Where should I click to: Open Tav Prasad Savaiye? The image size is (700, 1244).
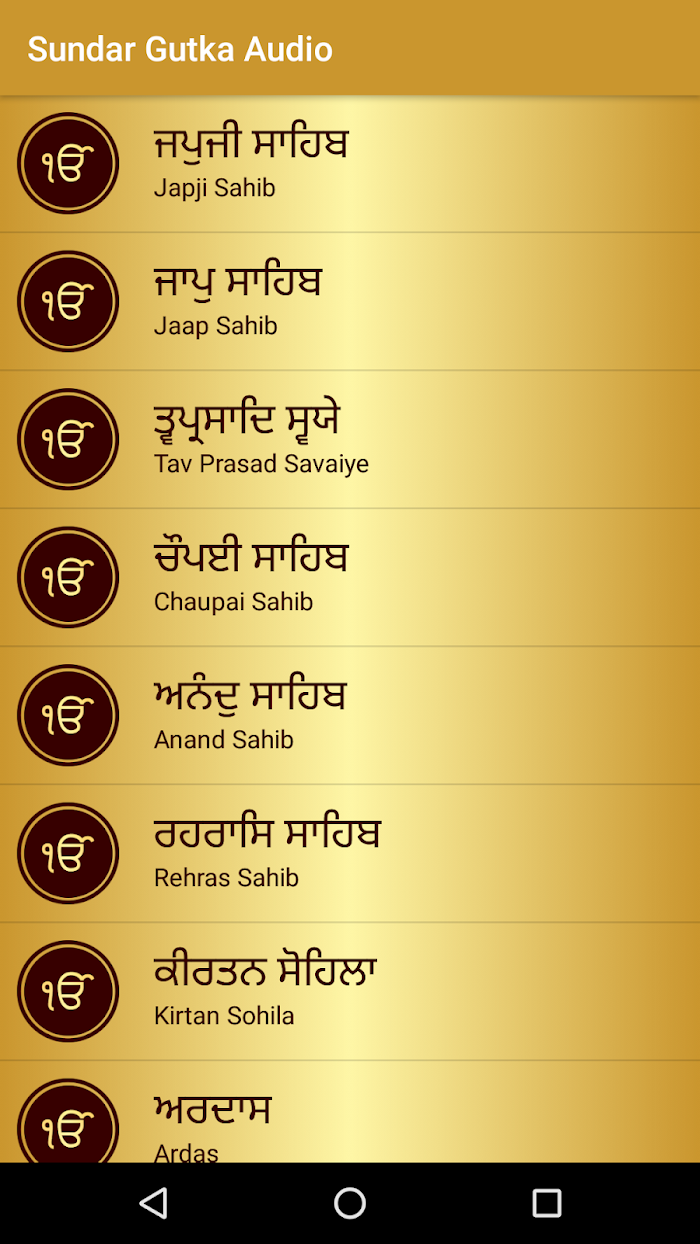(x=350, y=440)
